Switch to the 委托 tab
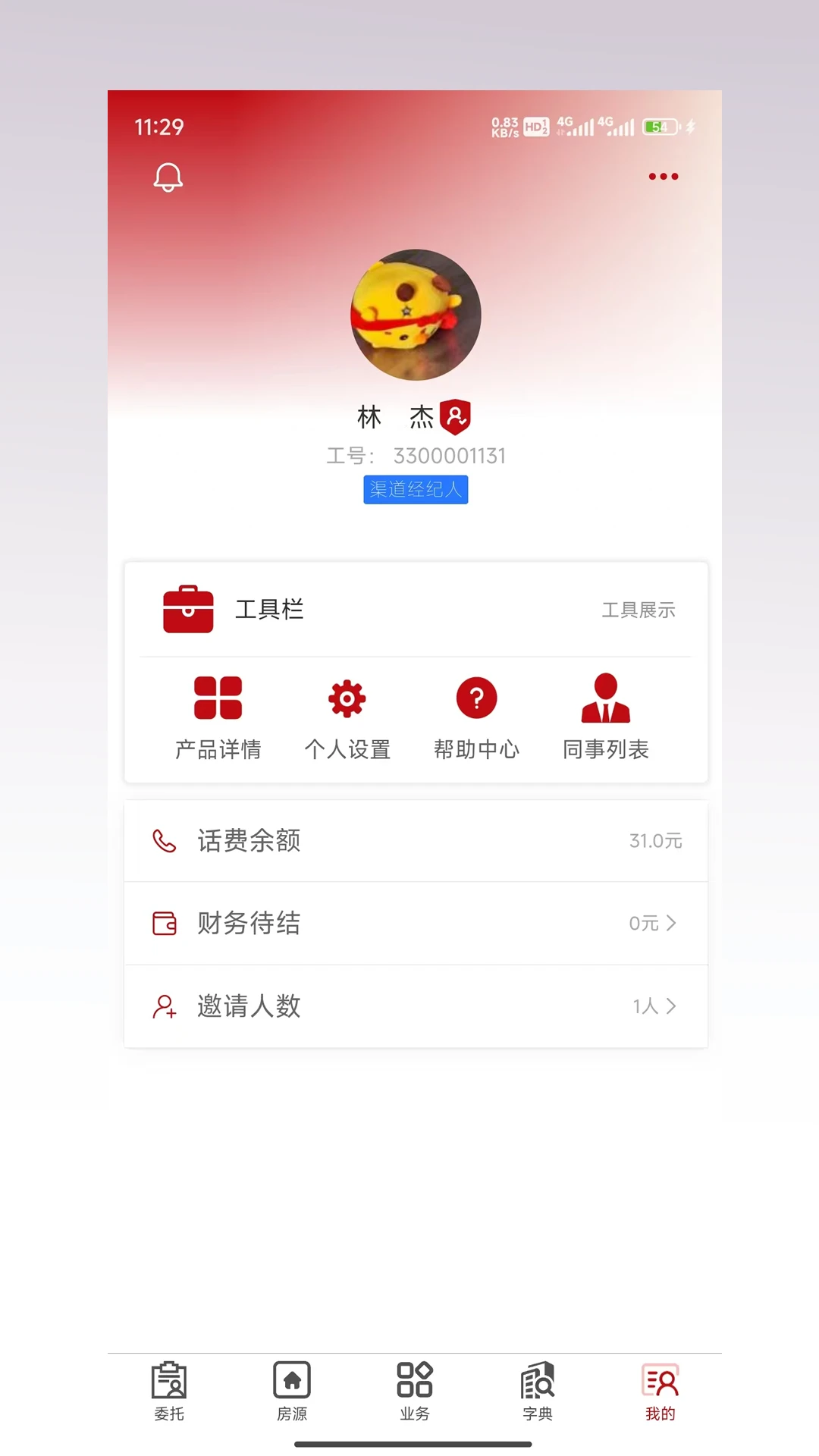The height and width of the screenshot is (1456, 819). point(169,1392)
